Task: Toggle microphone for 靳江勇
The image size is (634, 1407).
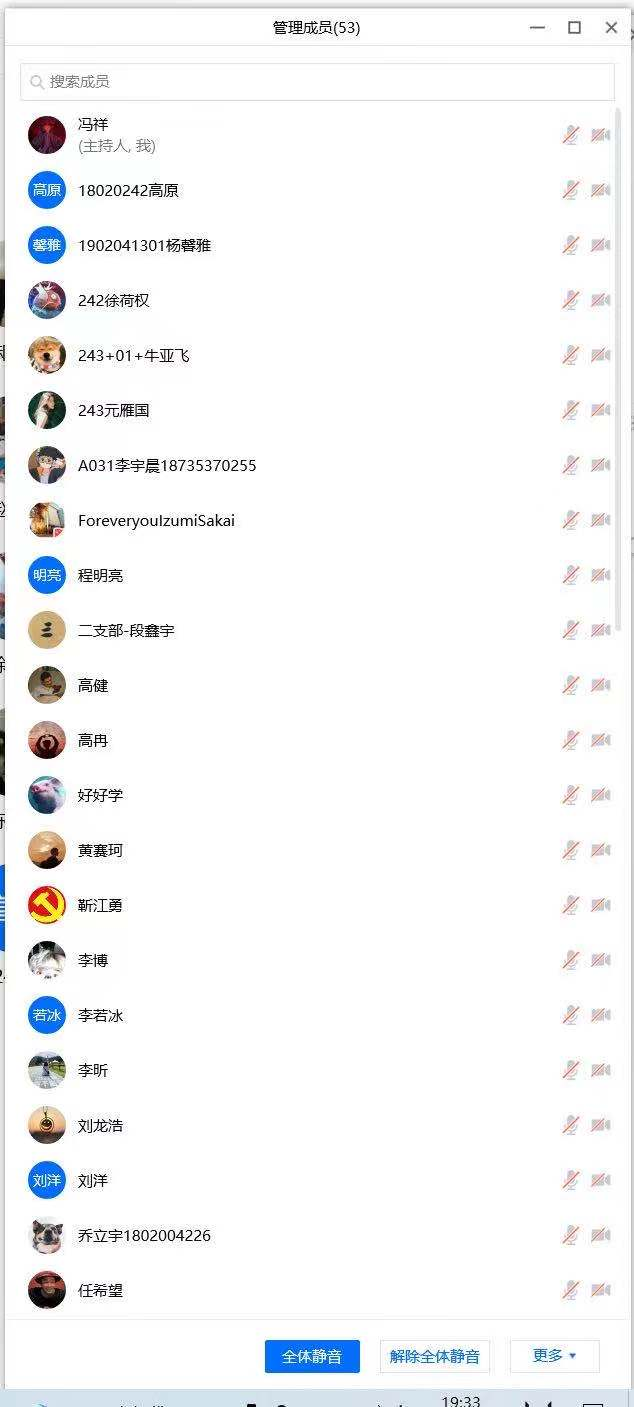Action: coord(571,905)
